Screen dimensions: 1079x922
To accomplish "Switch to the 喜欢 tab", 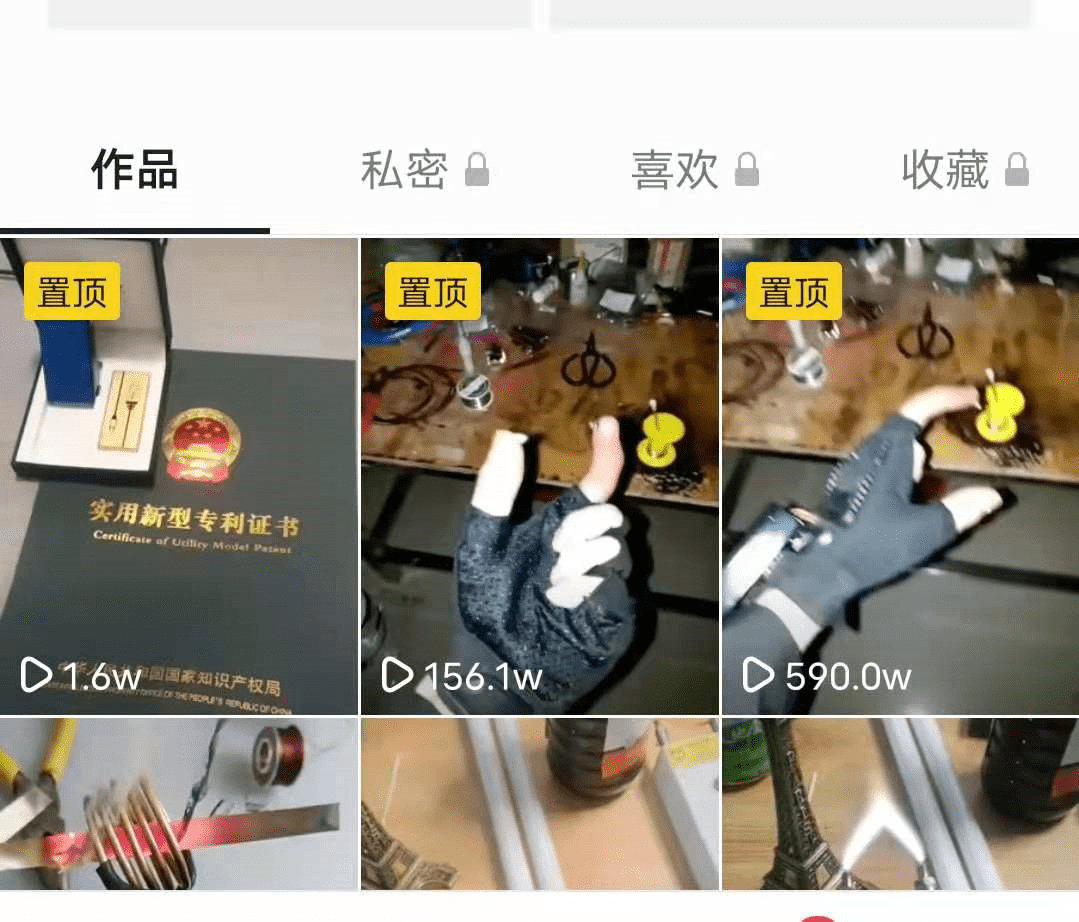I will 694,171.
